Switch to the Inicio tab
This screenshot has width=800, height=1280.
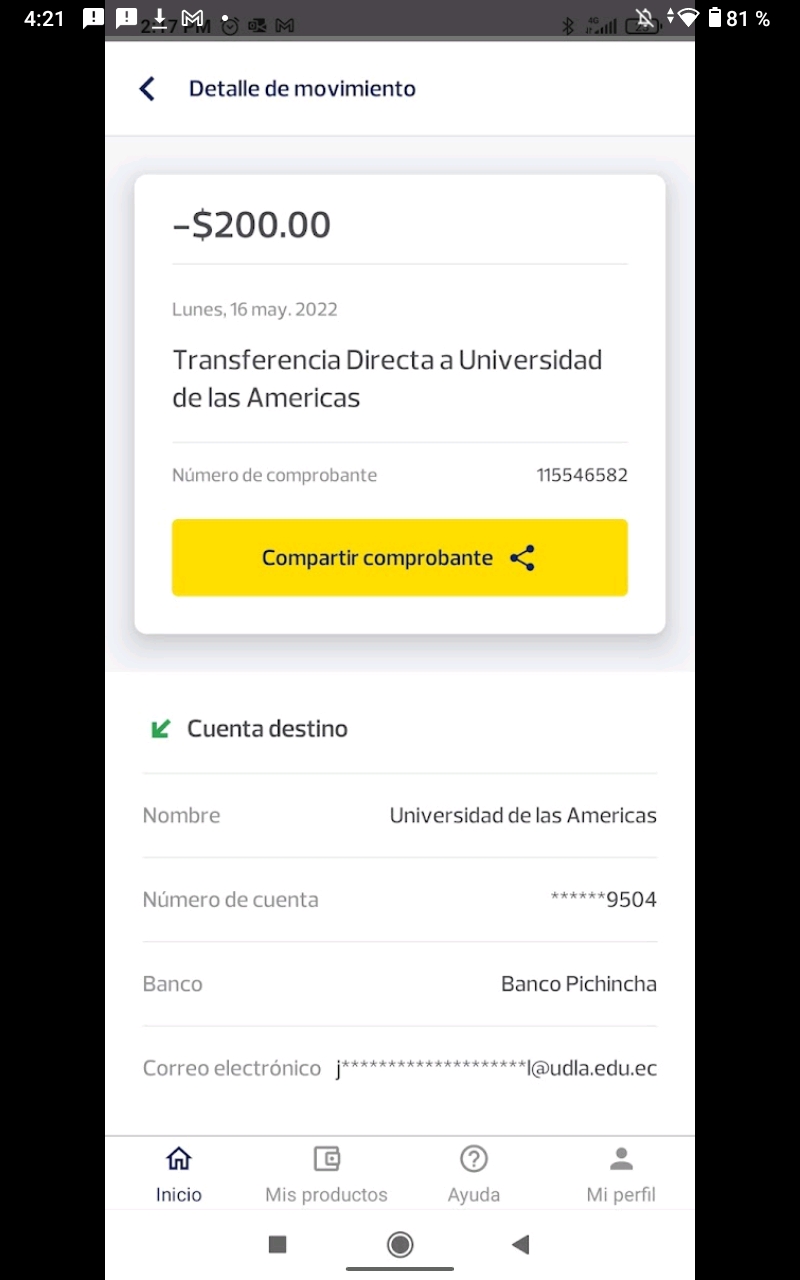coord(179,1174)
